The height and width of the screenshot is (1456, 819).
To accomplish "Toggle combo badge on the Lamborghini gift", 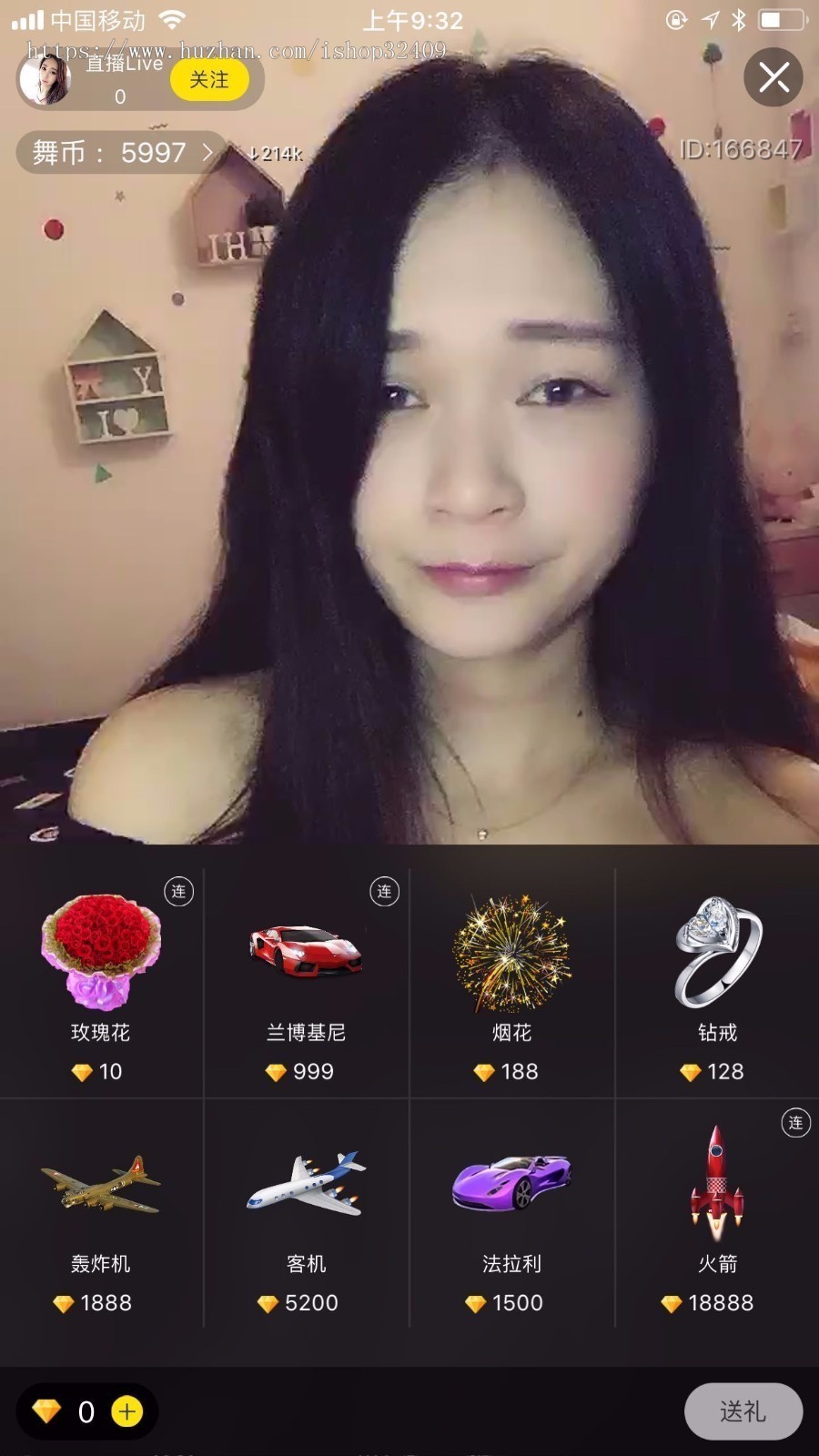I will coord(384,892).
